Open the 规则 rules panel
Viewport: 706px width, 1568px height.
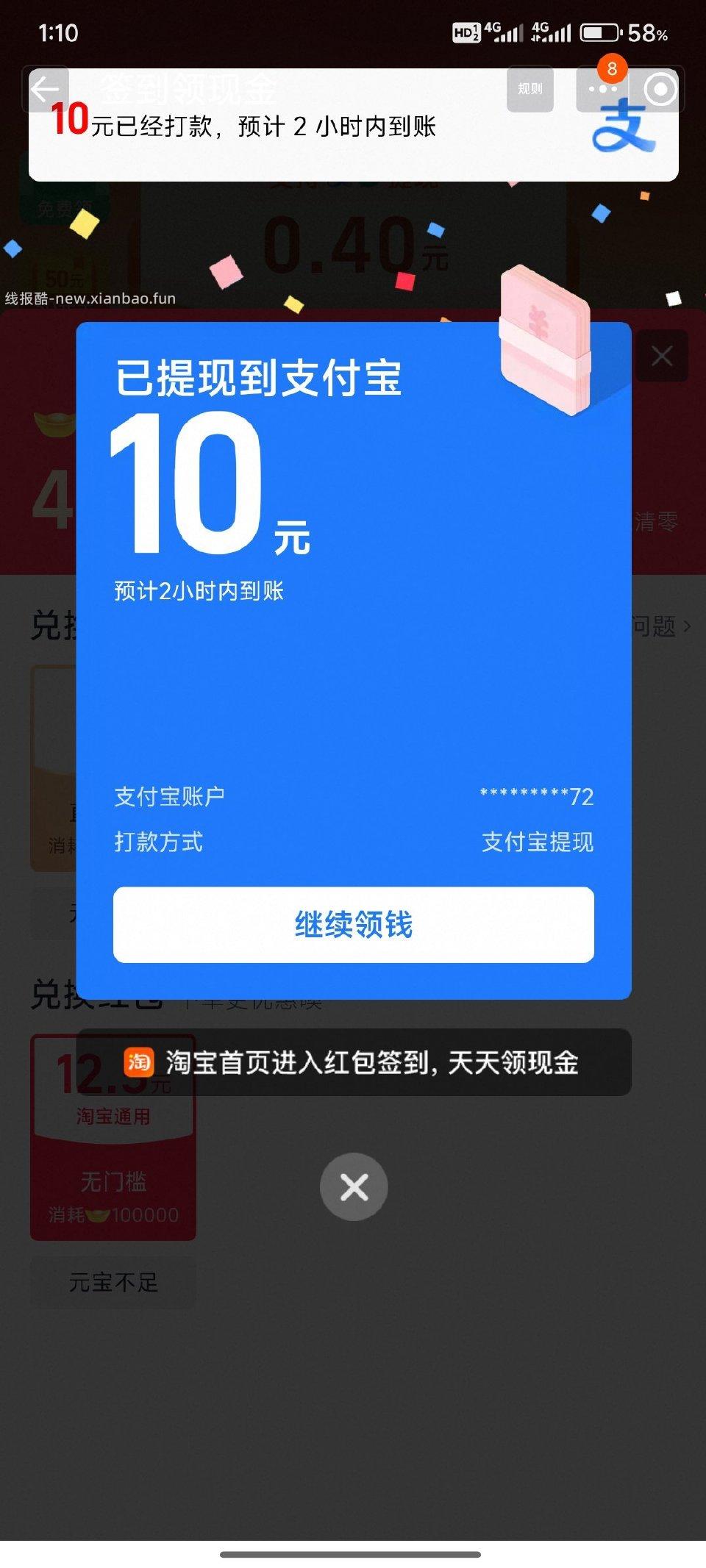(529, 87)
